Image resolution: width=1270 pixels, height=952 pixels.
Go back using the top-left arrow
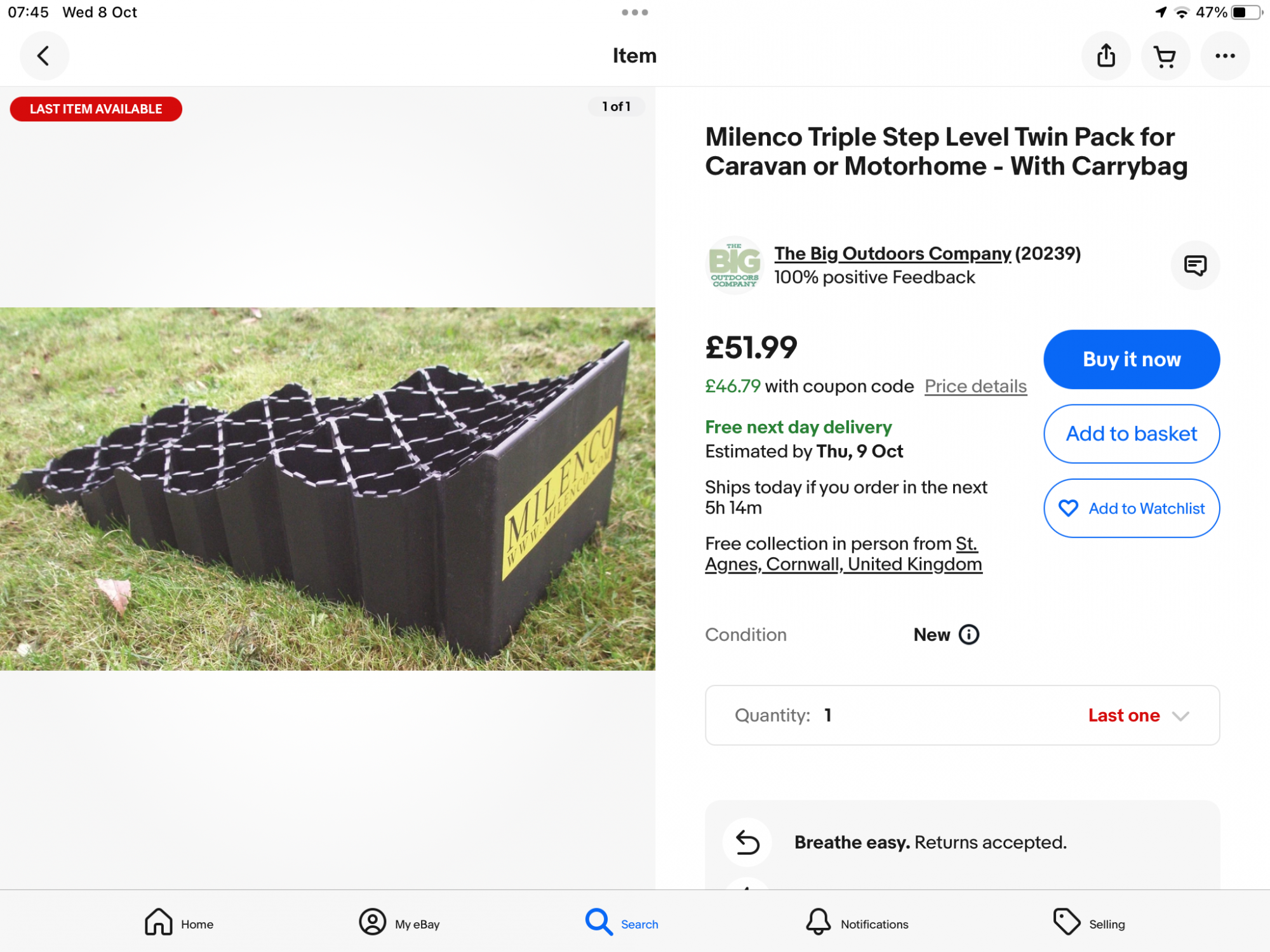(x=44, y=56)
